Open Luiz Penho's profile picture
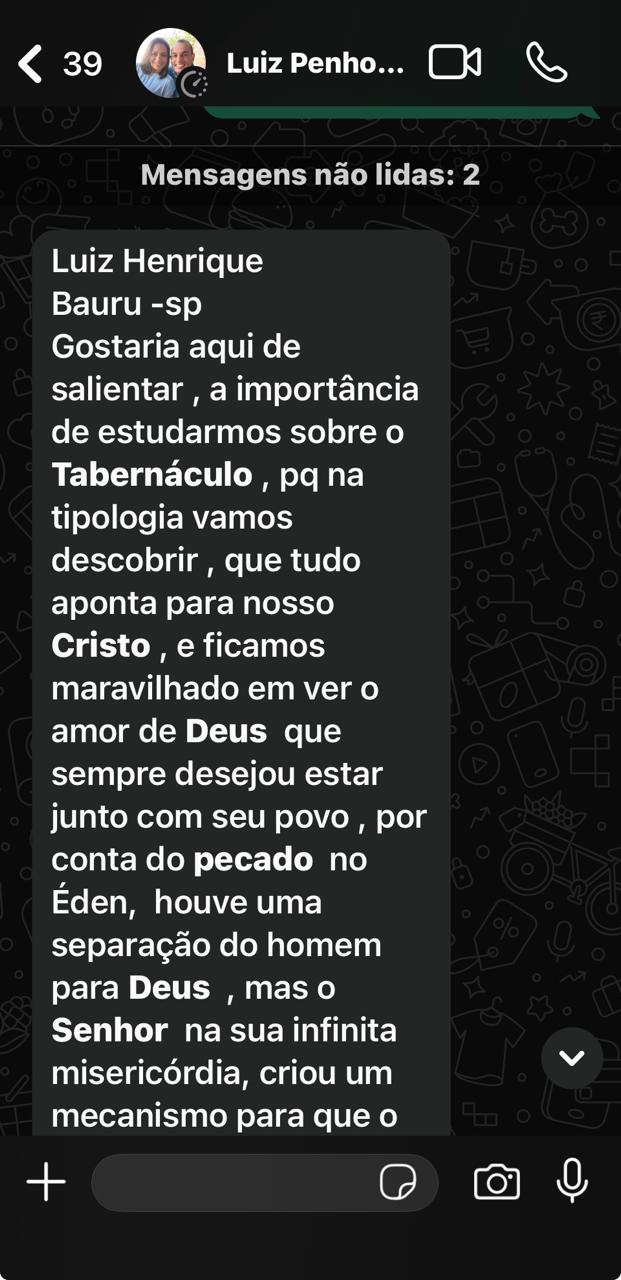This screenshot has height=1280, width=621. coord(171,63)
